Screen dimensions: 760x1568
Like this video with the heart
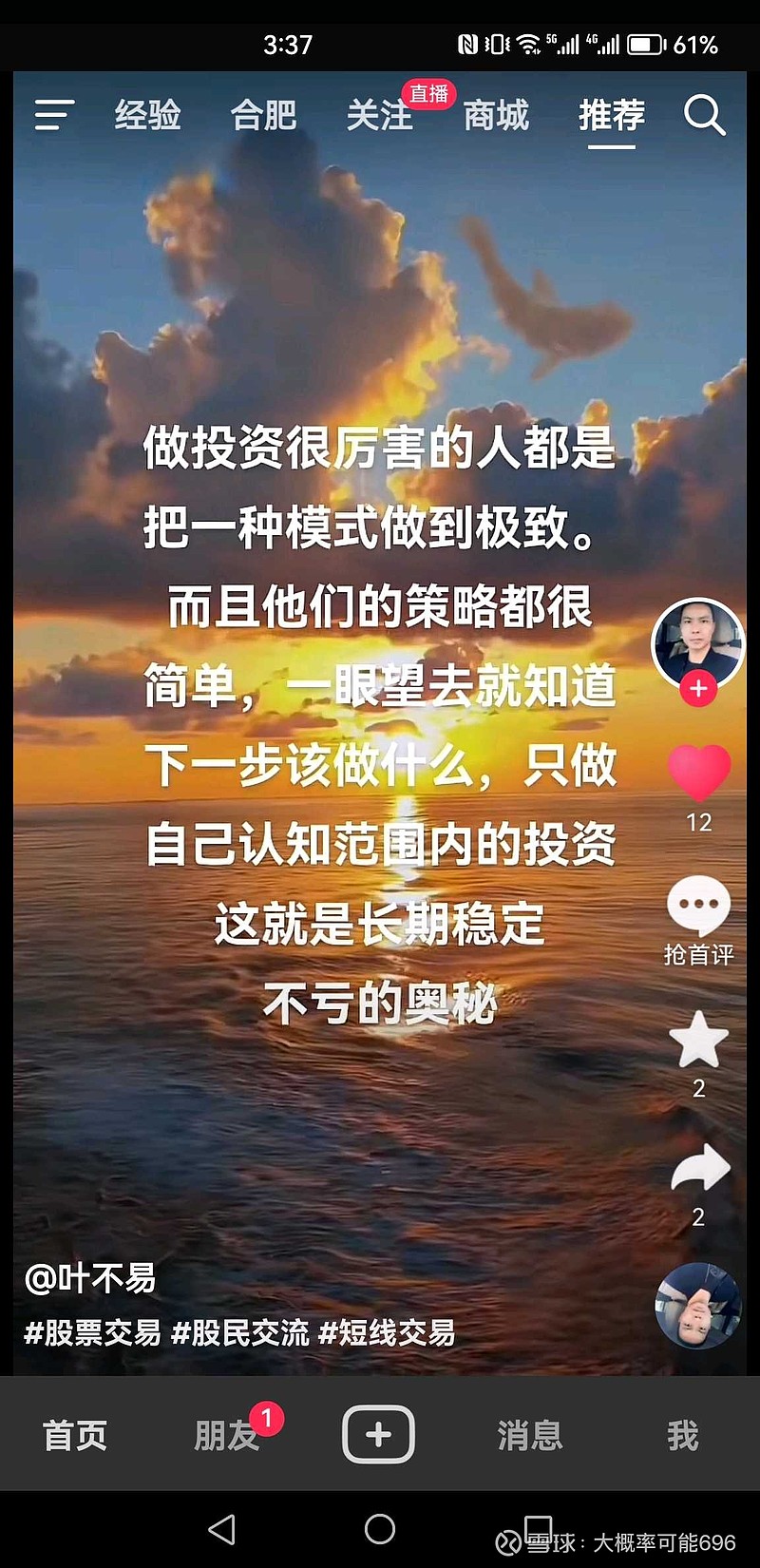(x=699, y=772)
